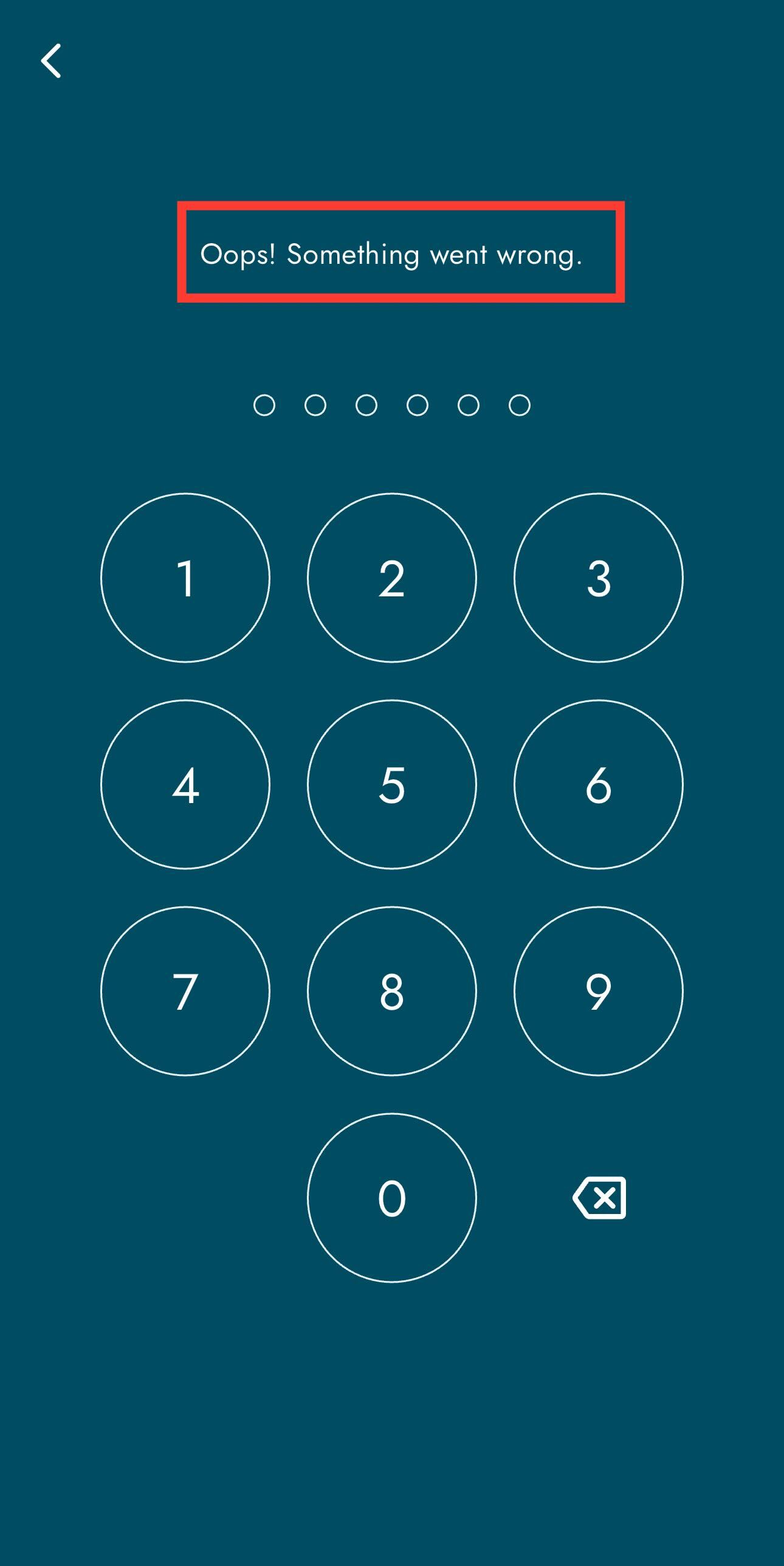Tap the number 7 key
784x1566 pixels.
(x=185, y=991)
